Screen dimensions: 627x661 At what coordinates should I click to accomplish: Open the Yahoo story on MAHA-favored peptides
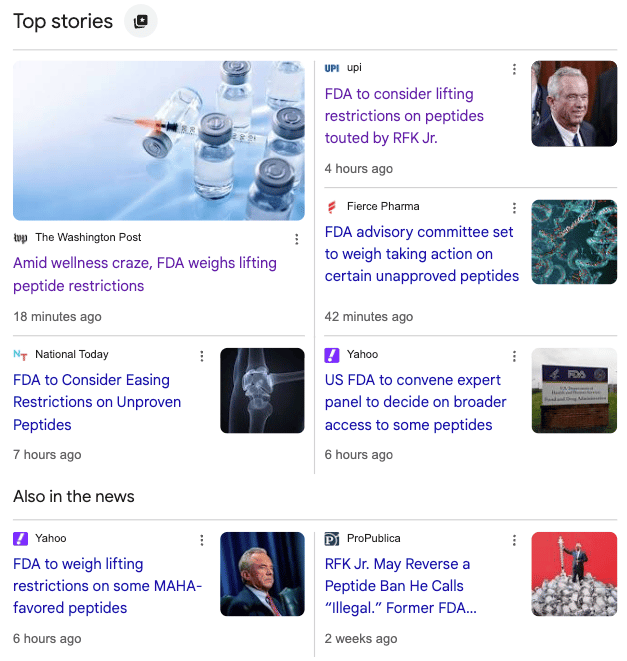pyautogui.click(x=107, y=586)
